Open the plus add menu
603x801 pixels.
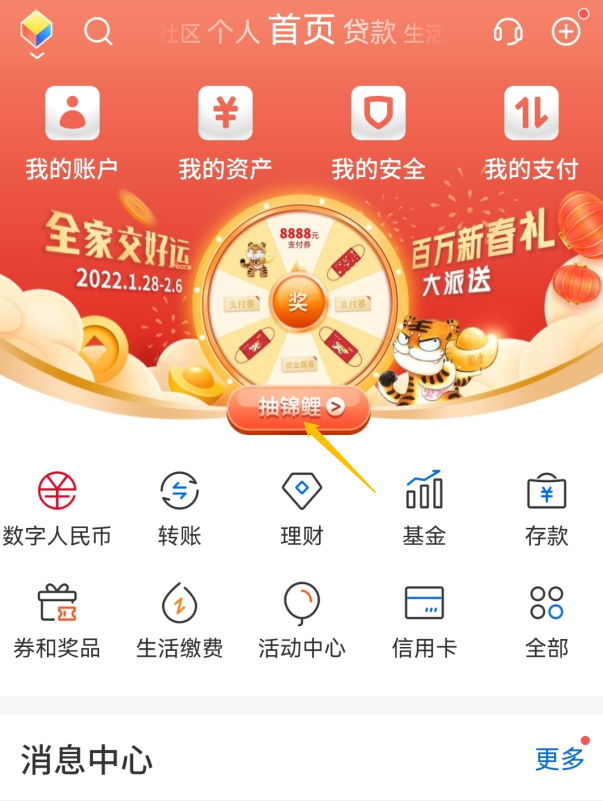pos(566,32)
